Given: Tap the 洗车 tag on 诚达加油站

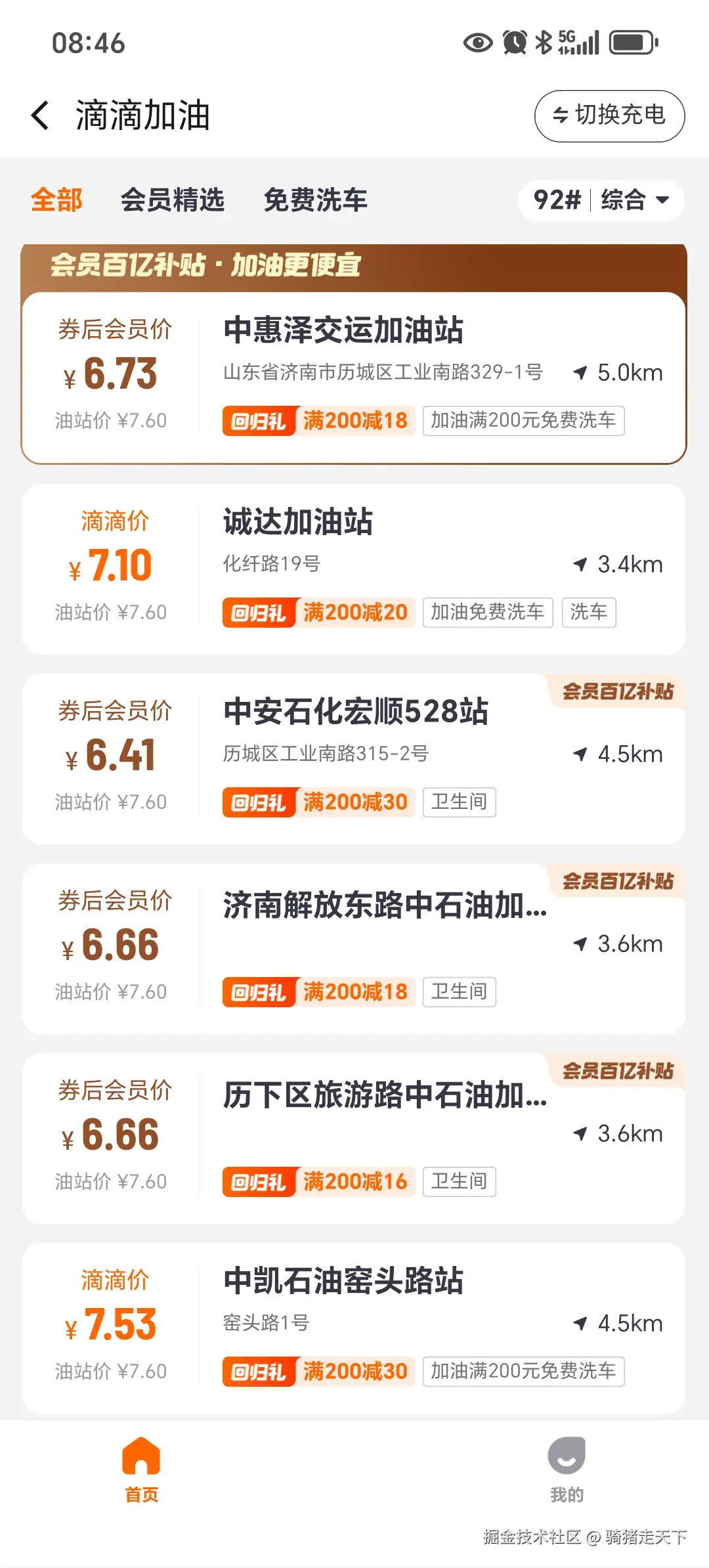Looking at the screenshot, I should (x=589, y=611).
